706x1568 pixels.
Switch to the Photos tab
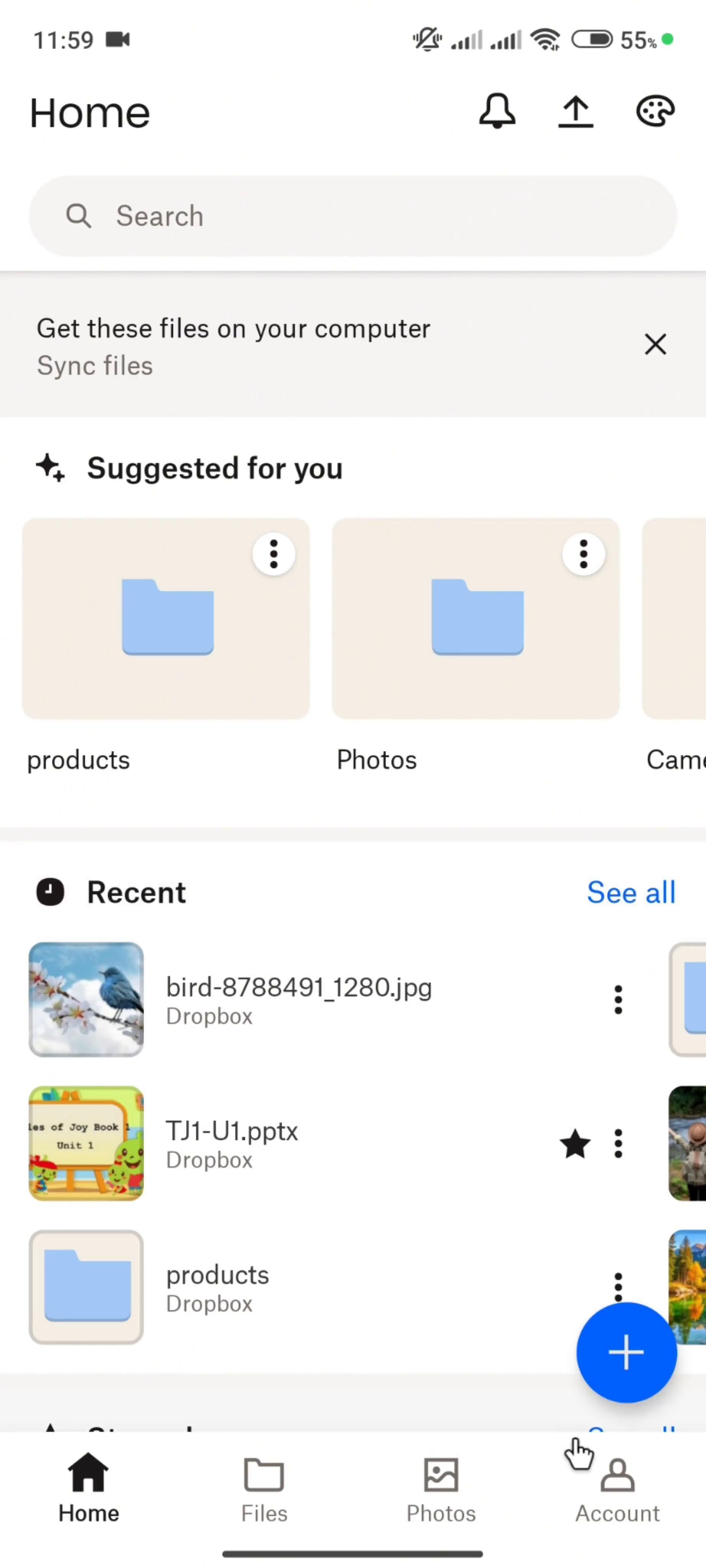[441, 1489]
